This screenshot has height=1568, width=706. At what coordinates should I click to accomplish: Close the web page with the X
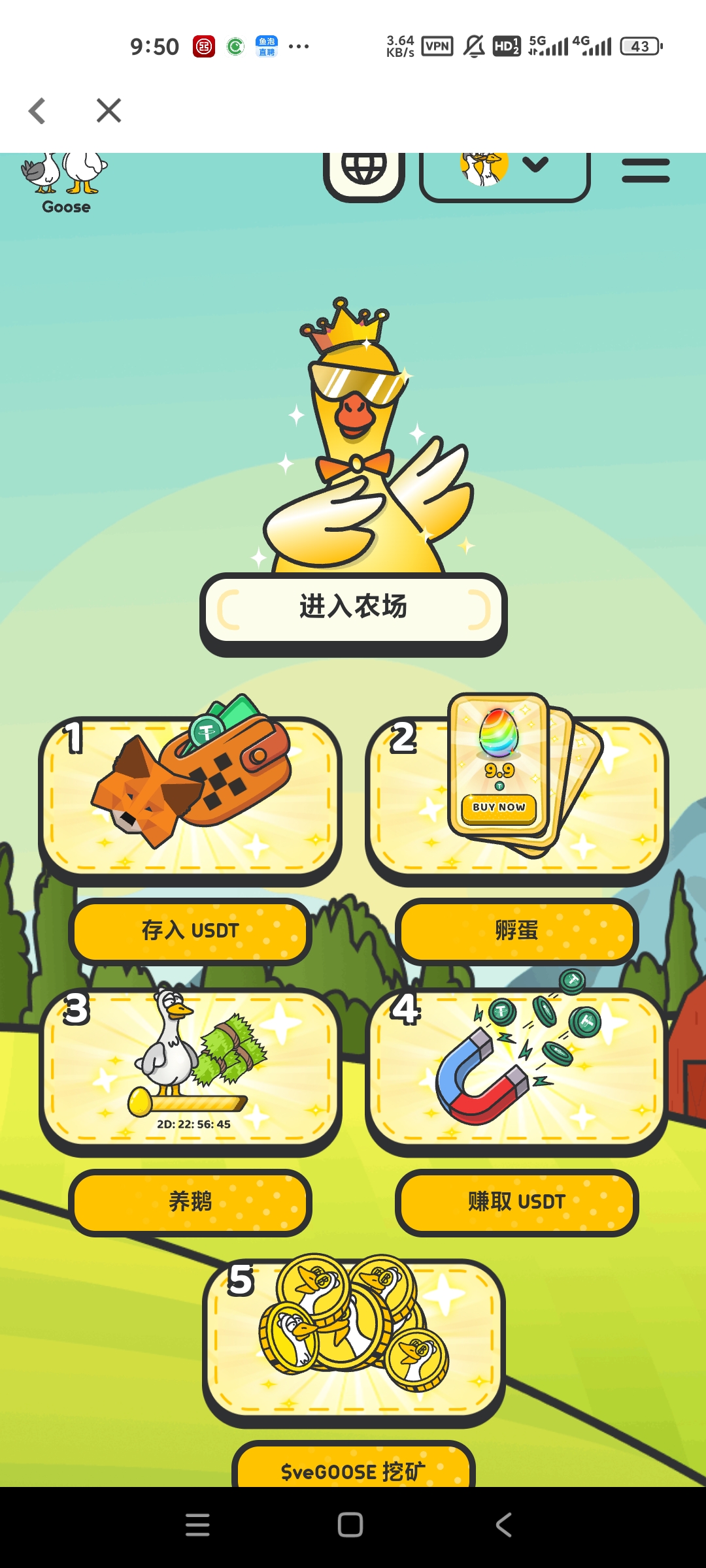[x=109, y=110]
